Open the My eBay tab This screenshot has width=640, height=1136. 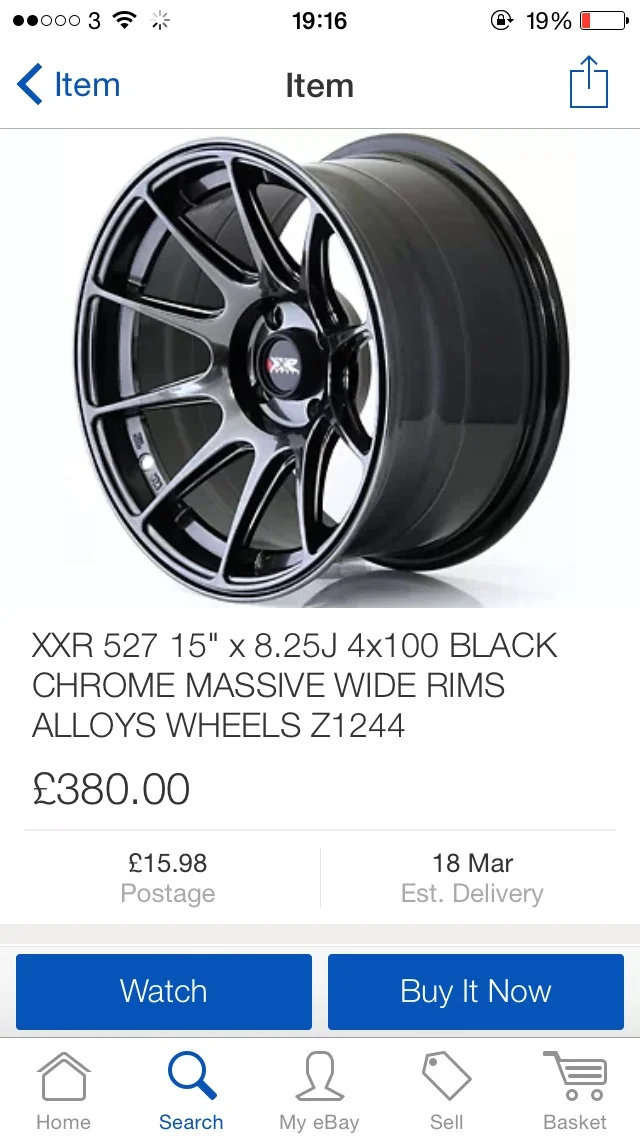click(x=319, y=1090)
